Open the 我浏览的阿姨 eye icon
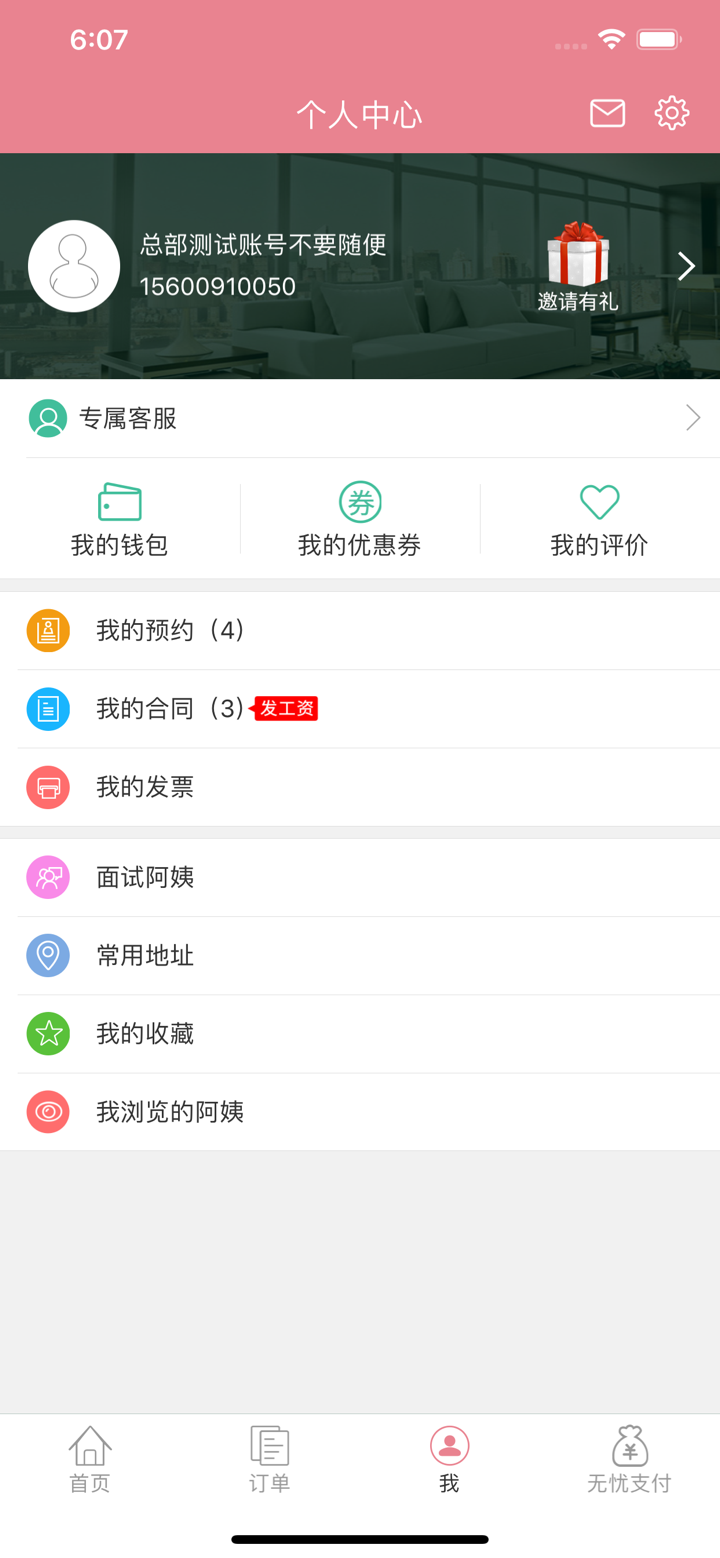Viewport: 720px width, 1558px height. click(x=47, y=1111)
